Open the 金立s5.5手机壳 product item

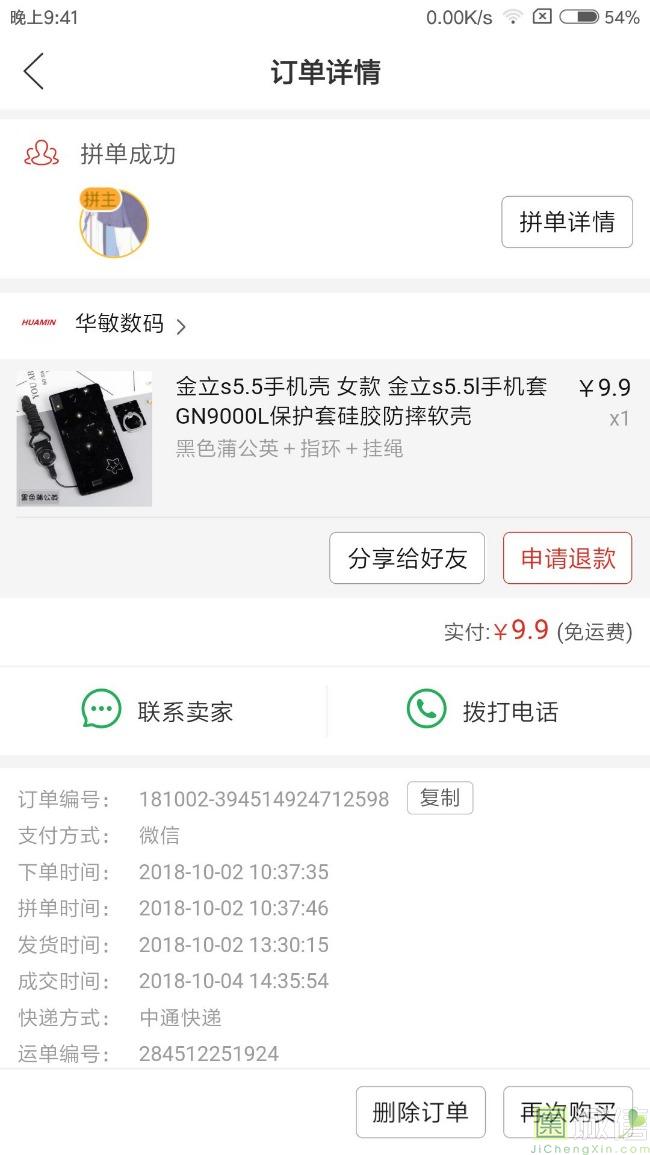(x=360, y=415)
